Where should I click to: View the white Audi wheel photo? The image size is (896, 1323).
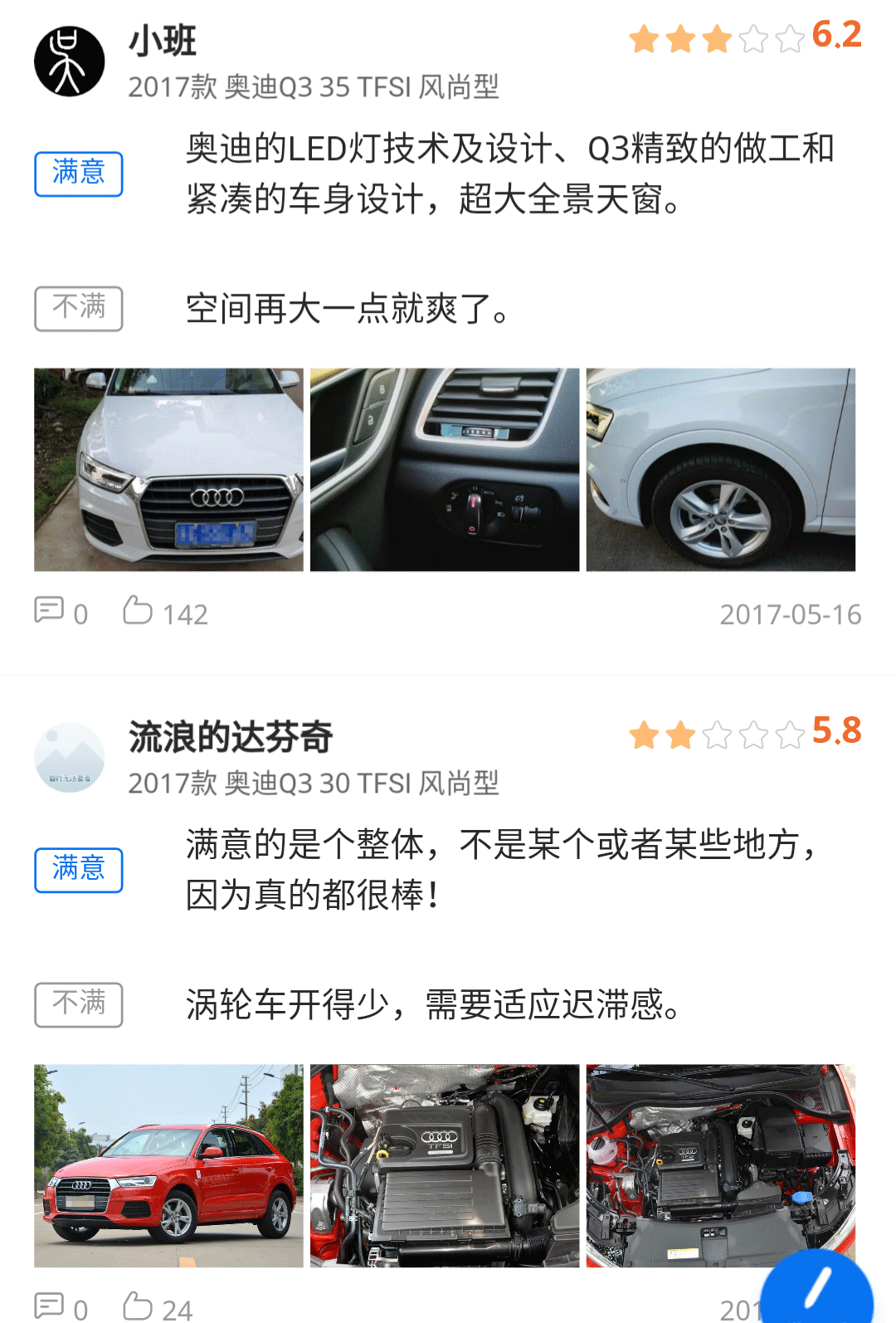[x=720, y=470]
